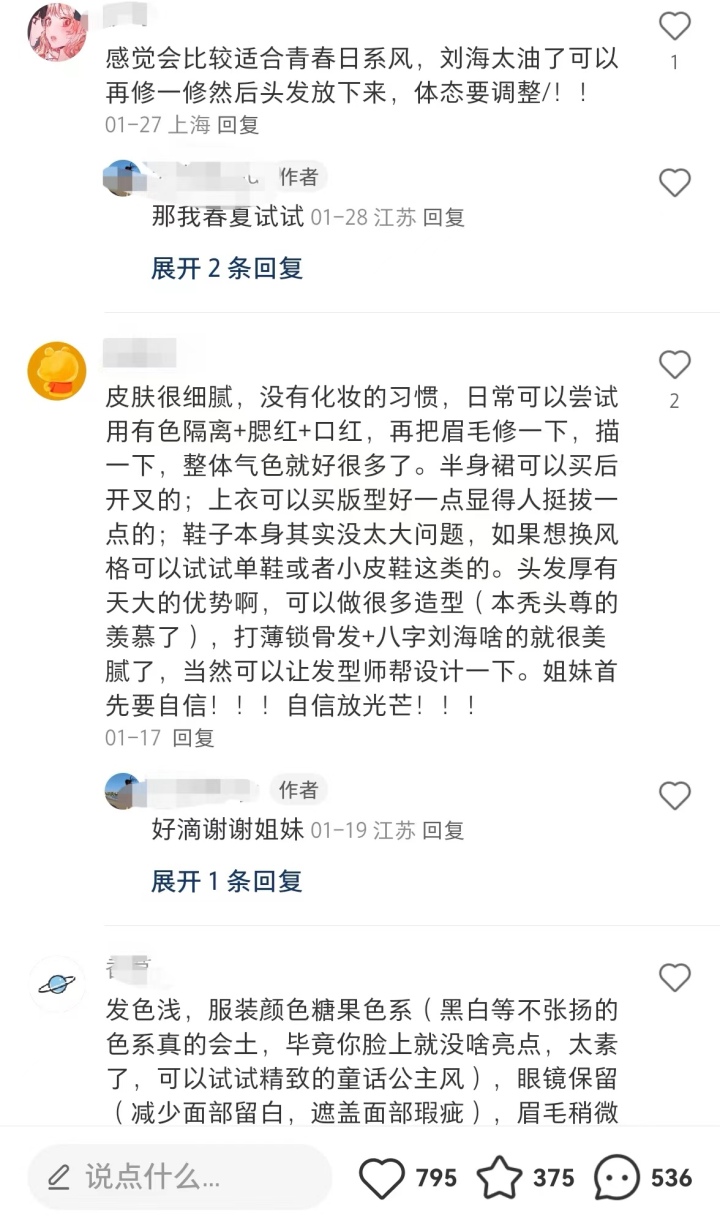
Task: Open the planet avatar commenter's profile
Action: [x=57, y=984]
